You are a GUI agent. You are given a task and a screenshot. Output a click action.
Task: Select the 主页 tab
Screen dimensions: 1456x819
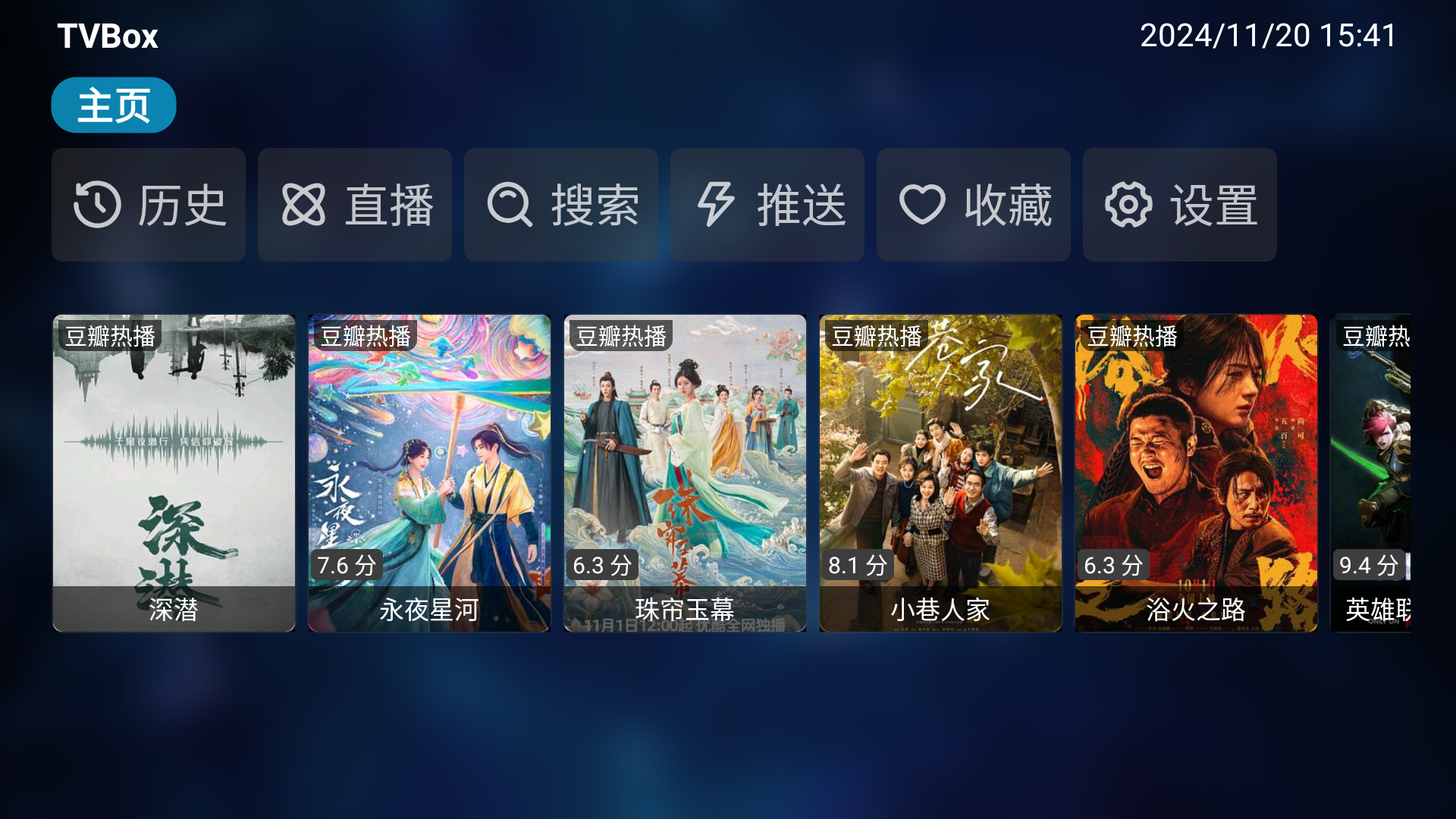[114, 105]
